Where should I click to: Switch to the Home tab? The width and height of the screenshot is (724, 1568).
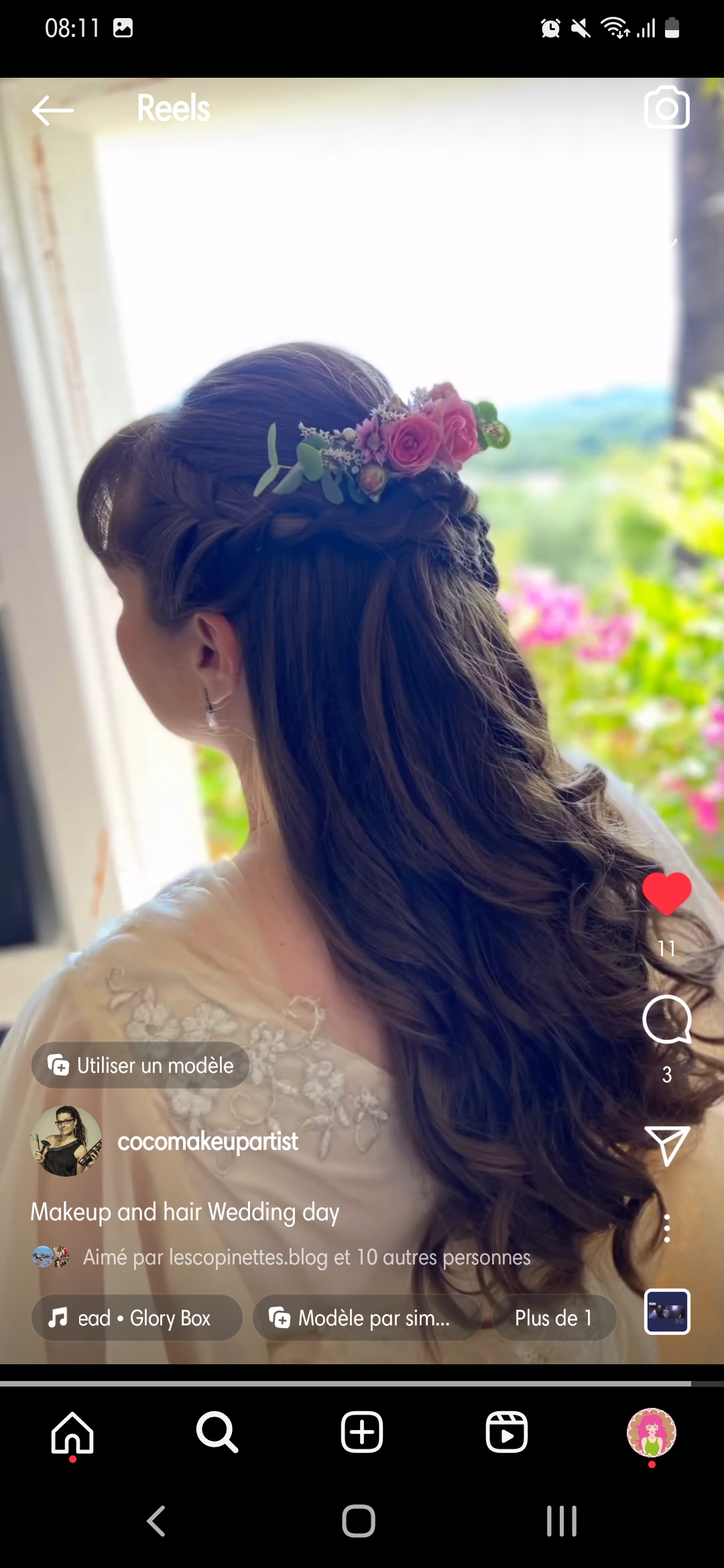[72, 1433]
